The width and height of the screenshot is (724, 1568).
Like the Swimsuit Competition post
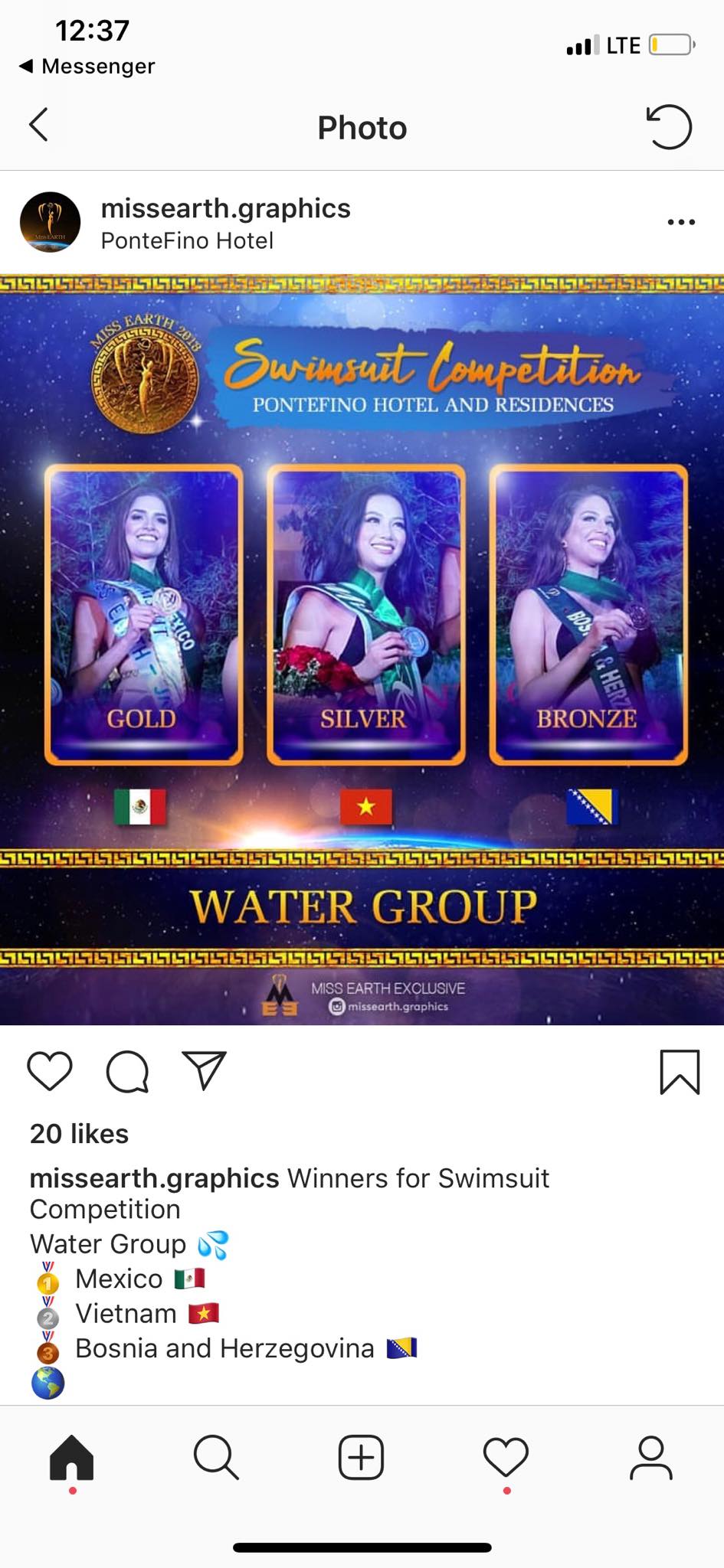50,1070
